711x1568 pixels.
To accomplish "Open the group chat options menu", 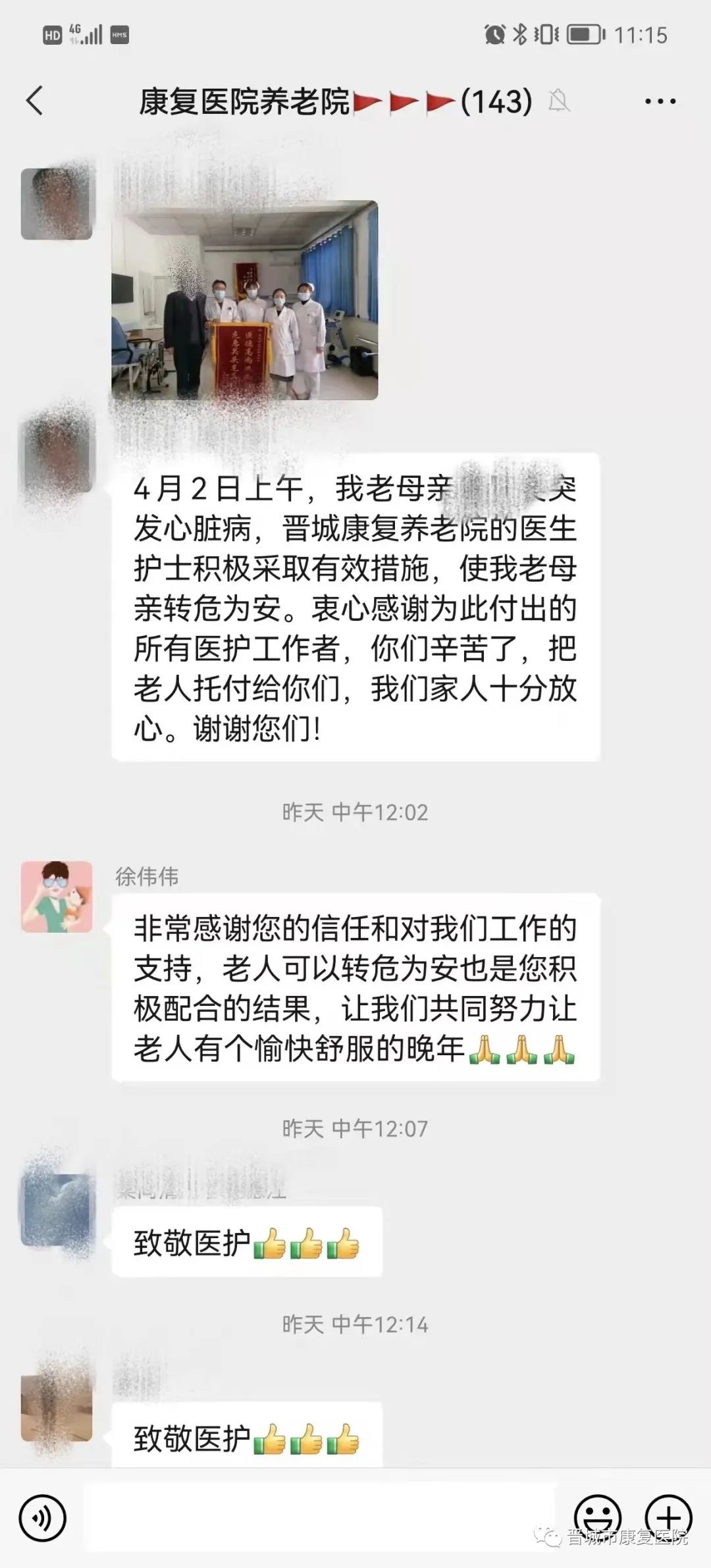I will coord(660,101).
